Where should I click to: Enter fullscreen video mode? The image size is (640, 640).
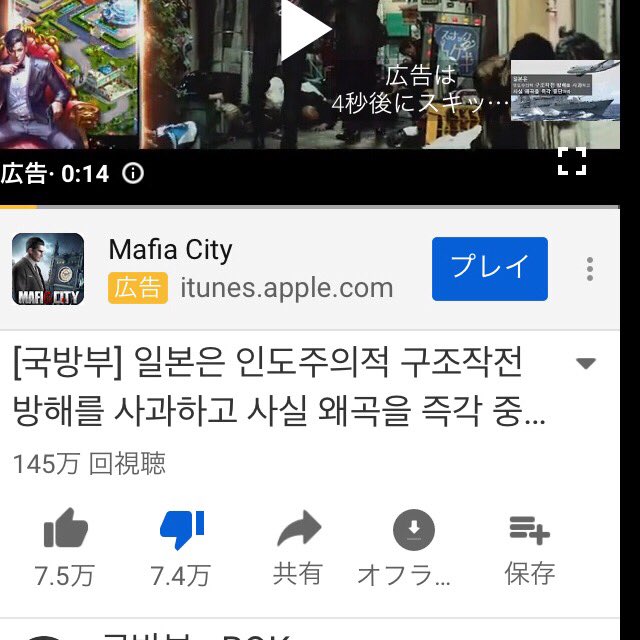coord(571,161)
